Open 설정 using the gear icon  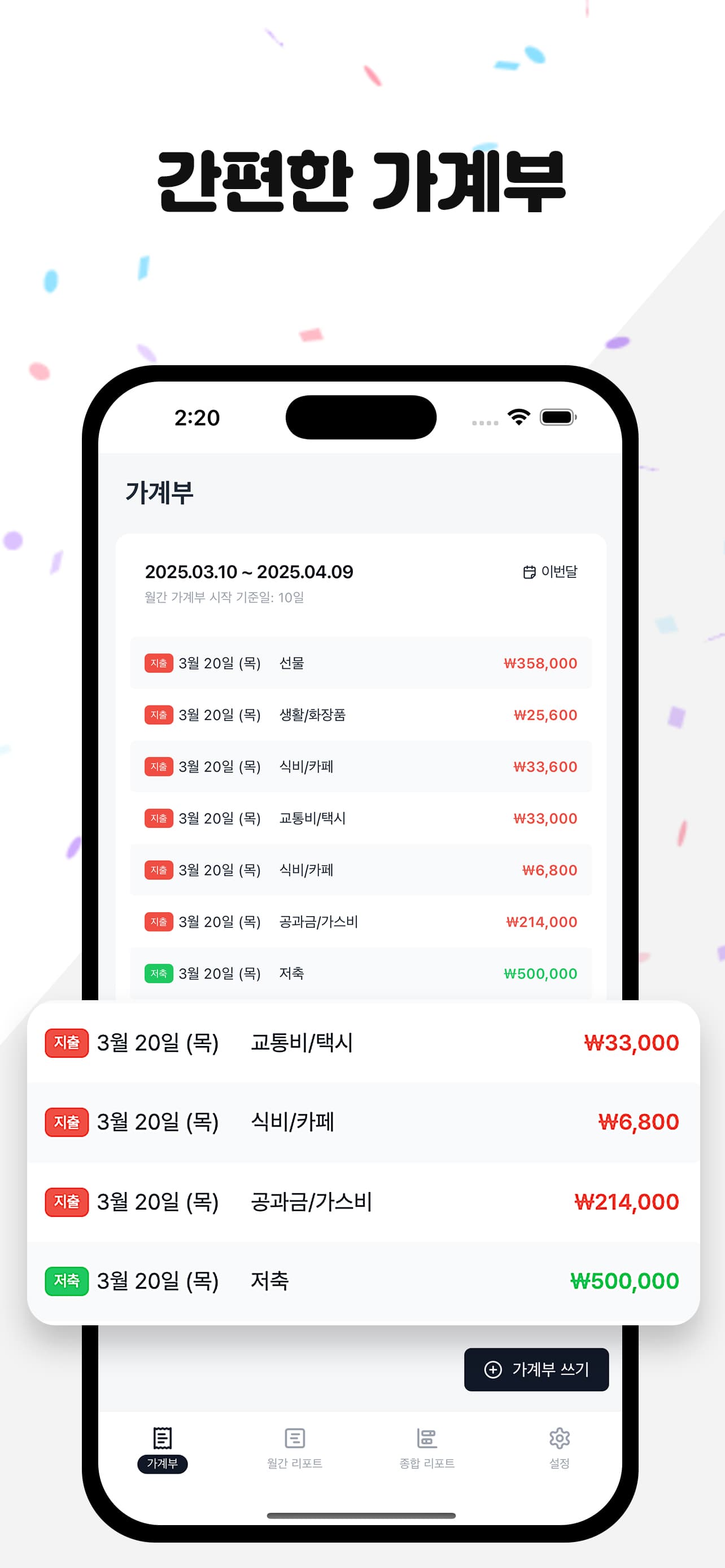pos(560,1438)
